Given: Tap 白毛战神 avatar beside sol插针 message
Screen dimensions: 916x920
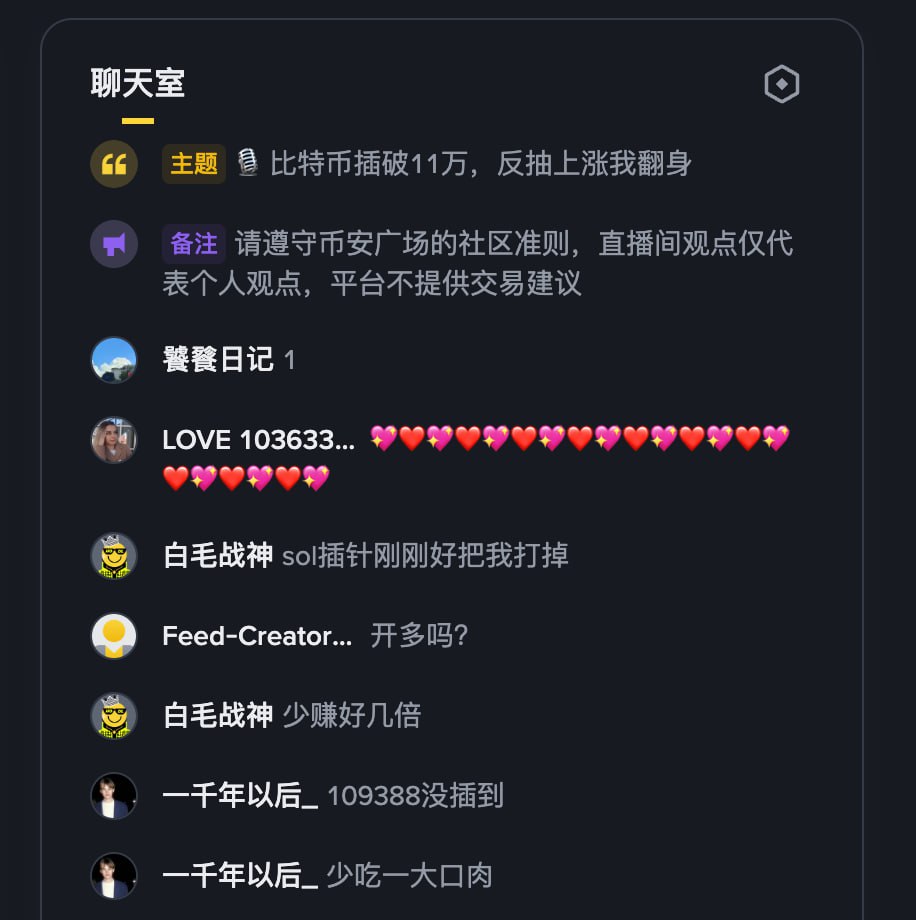Looking at the screenshot, I should point(114,556).
